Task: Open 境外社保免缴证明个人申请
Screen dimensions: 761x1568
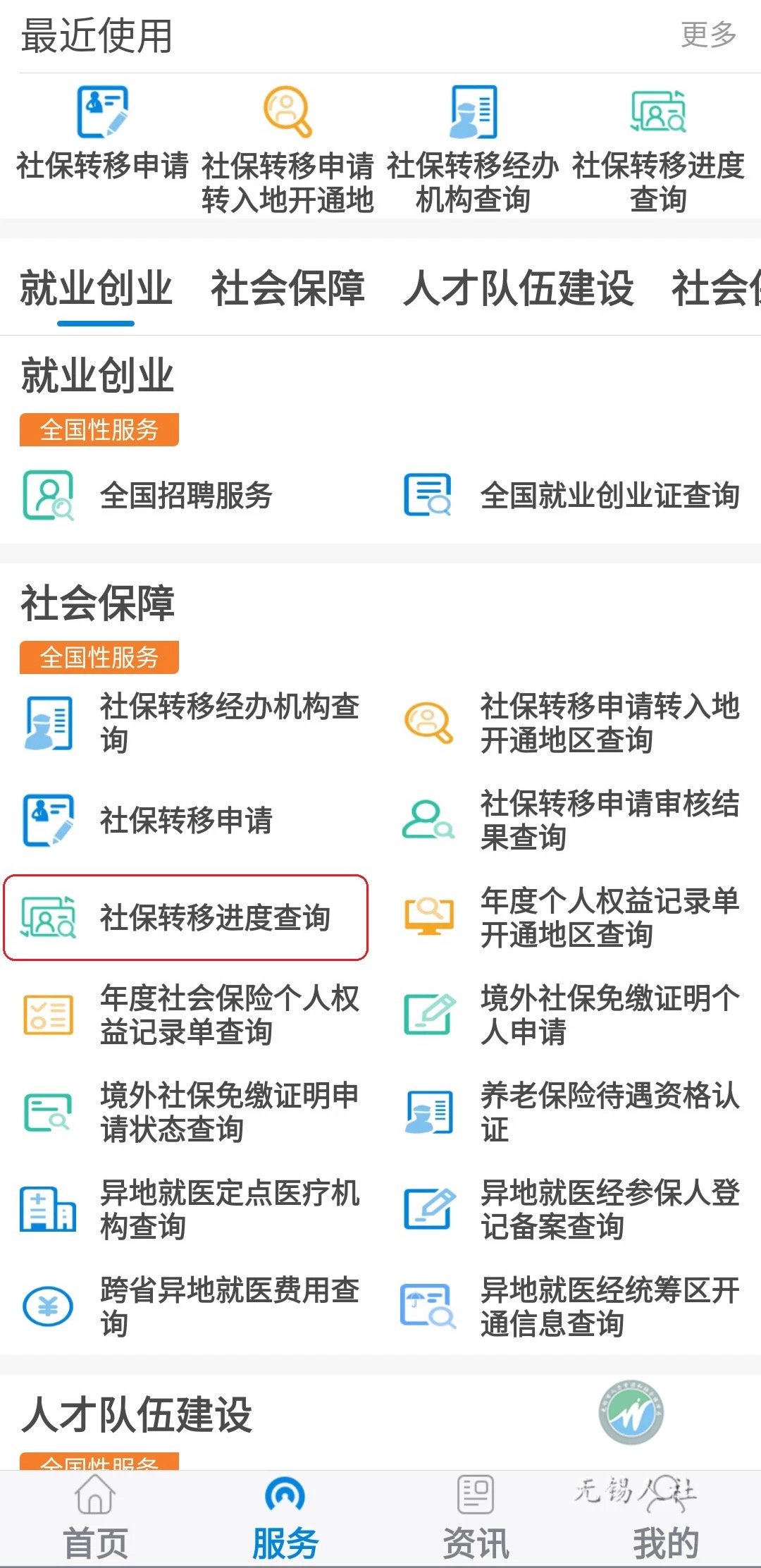Action: (x=572, y=1015)
